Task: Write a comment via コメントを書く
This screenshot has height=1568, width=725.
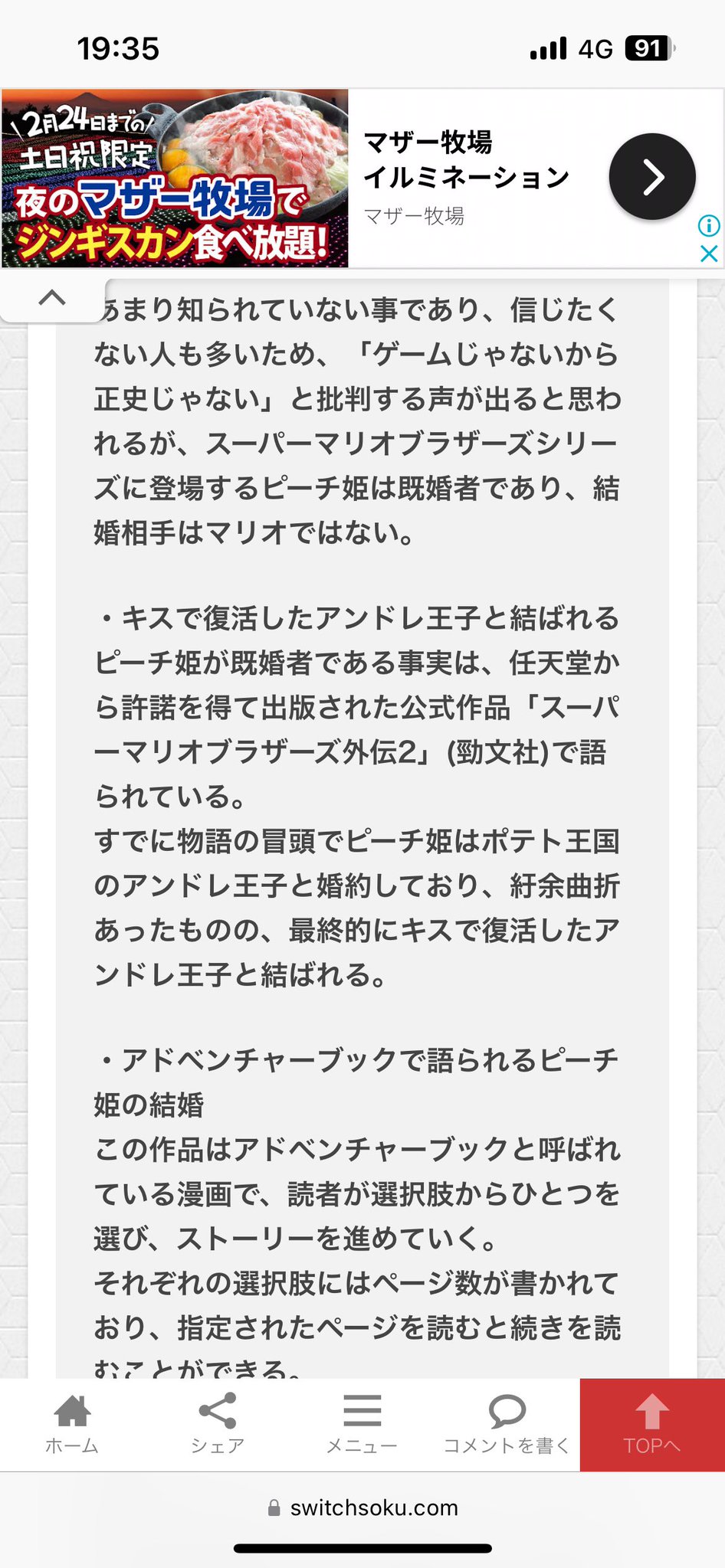Action: click(507, 1424)
